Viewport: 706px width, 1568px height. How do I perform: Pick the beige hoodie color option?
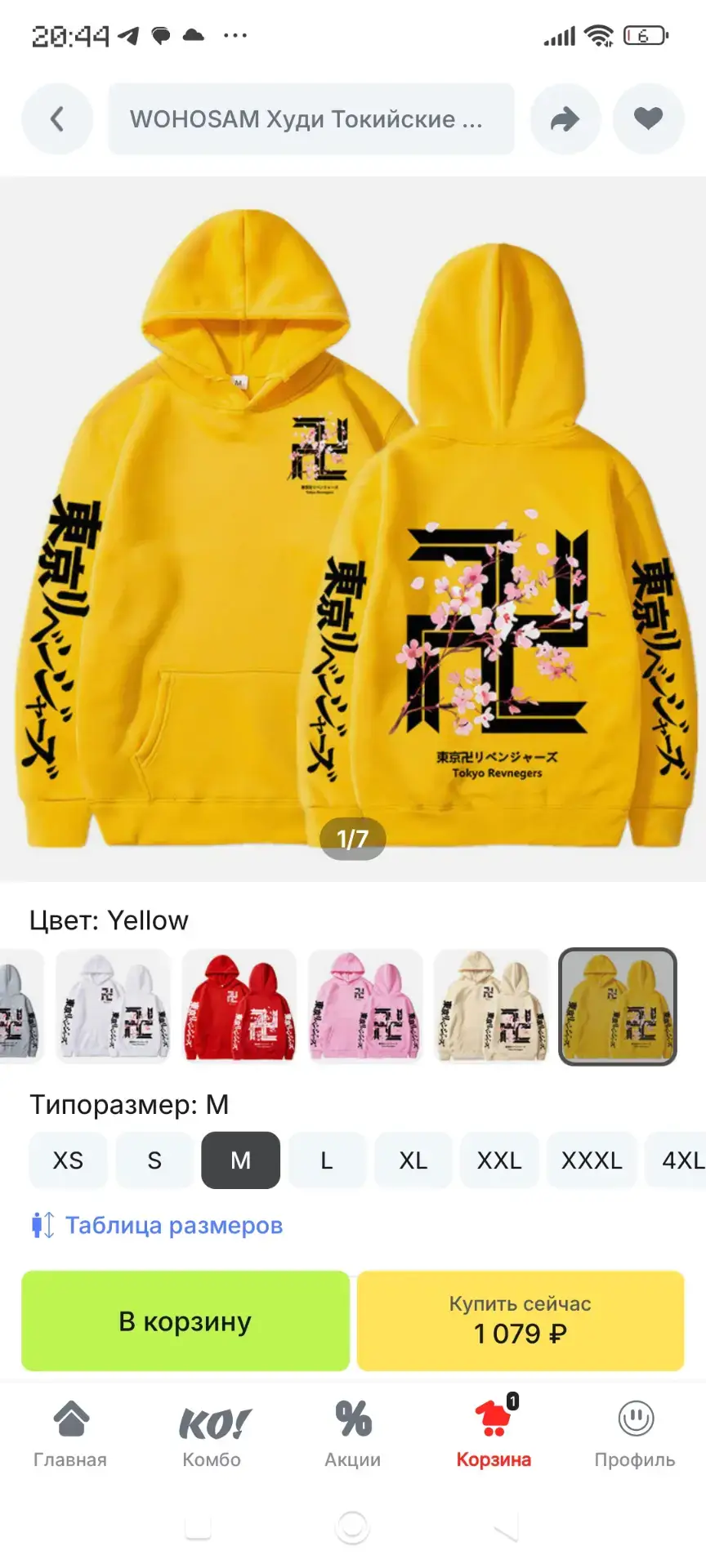[491, 1006]
